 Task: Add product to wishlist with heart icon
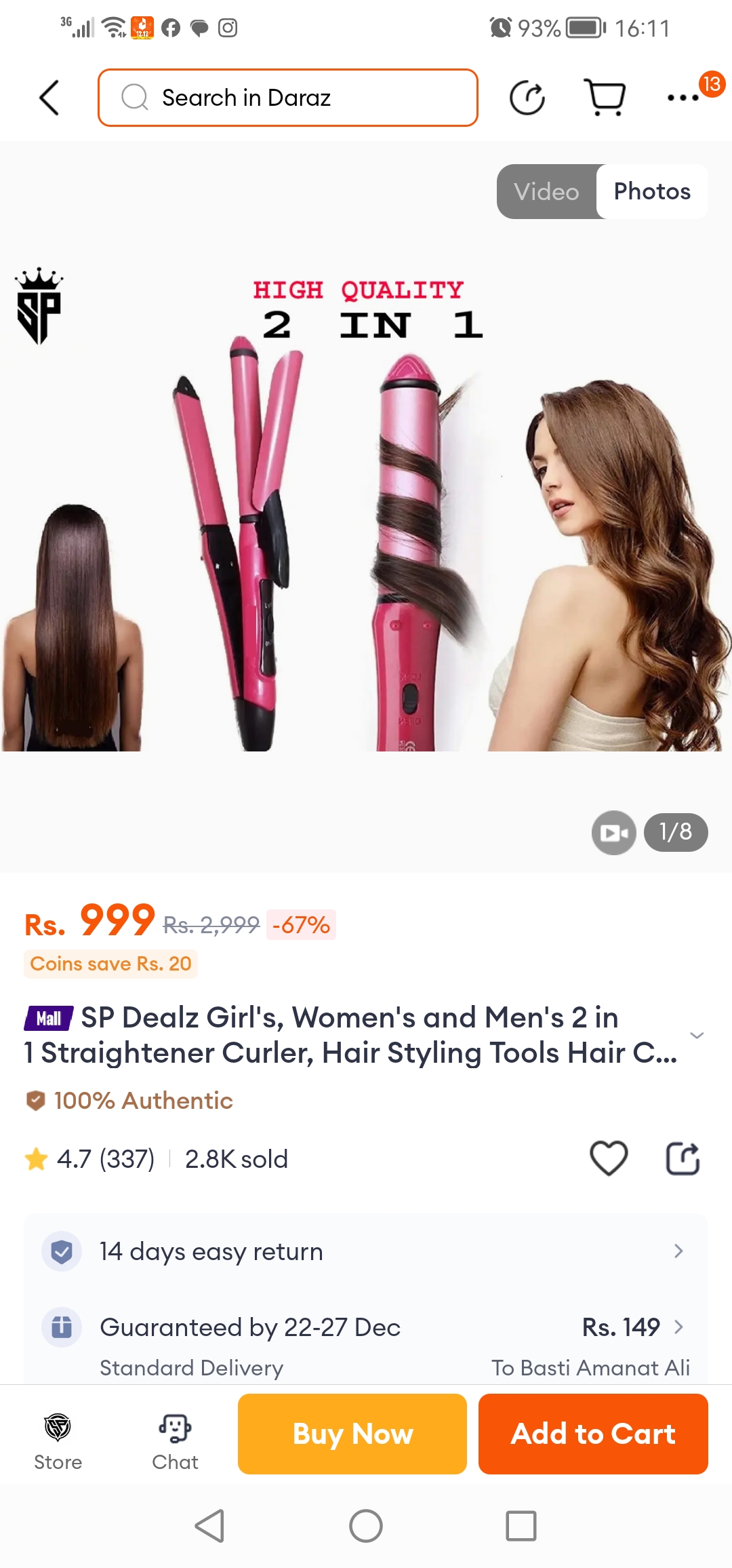pyautogui.click(x=609, y=1158)
